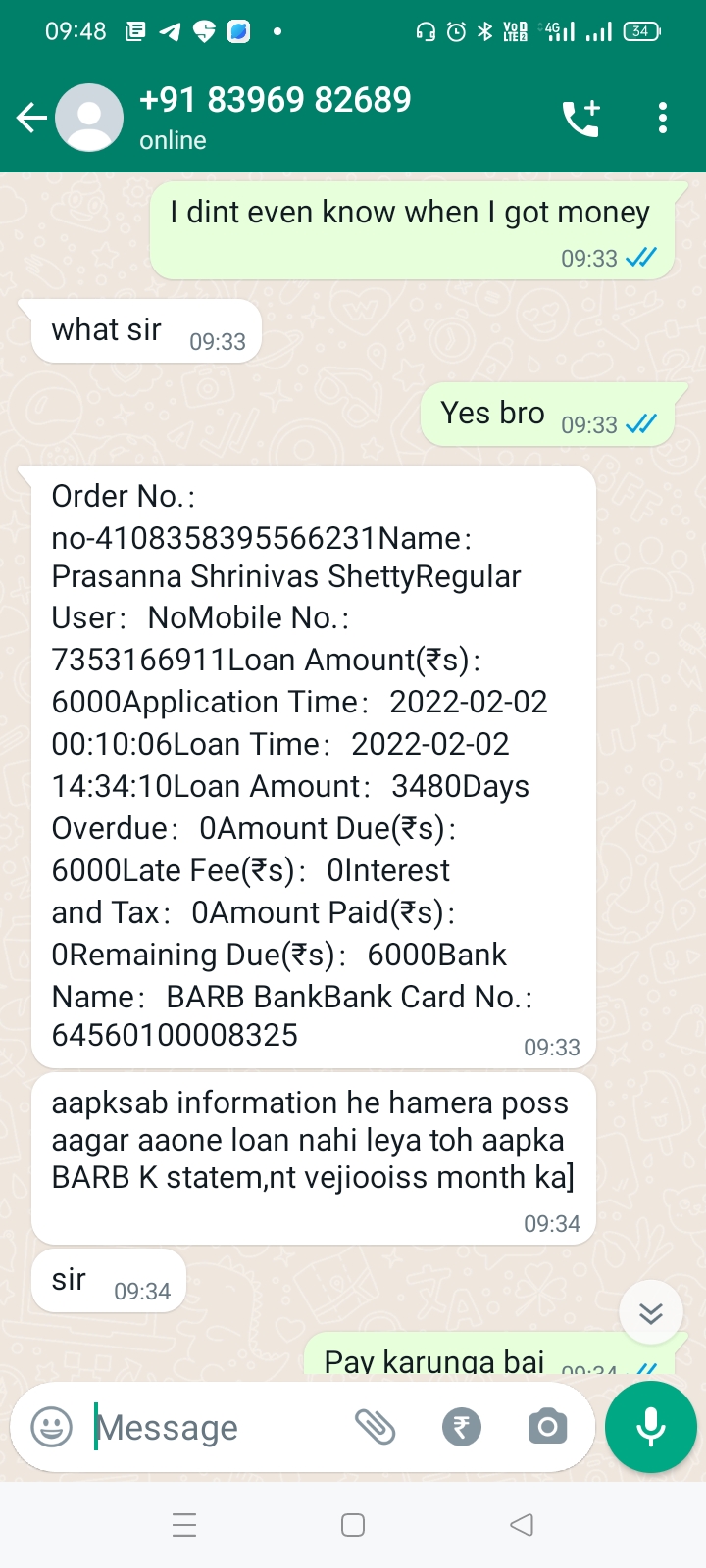Open the more options menu
This screenshot has height=1568, width=706.
[x=663, y=119]
